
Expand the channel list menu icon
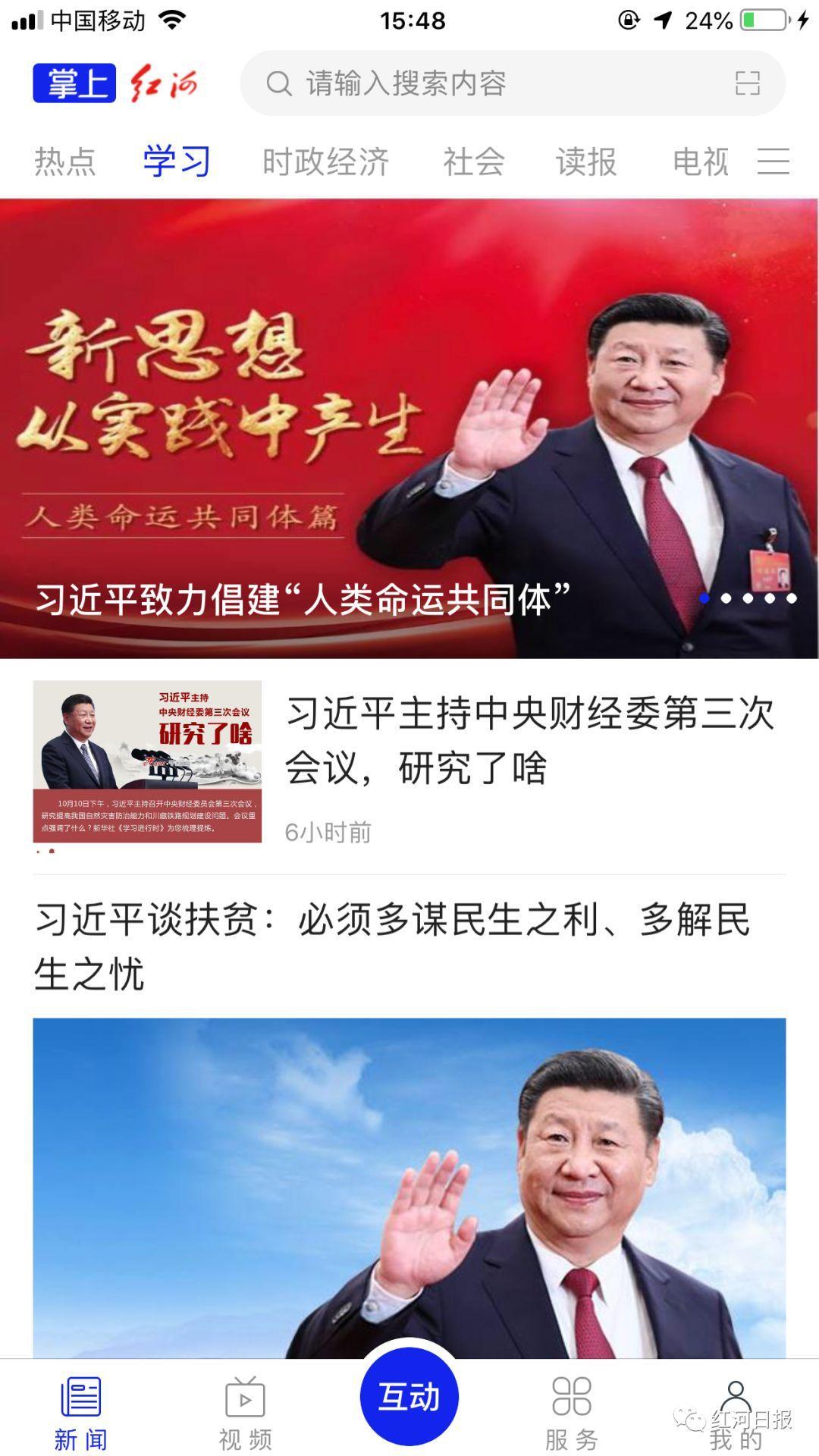pyautogui.click(x=773, y=162)
